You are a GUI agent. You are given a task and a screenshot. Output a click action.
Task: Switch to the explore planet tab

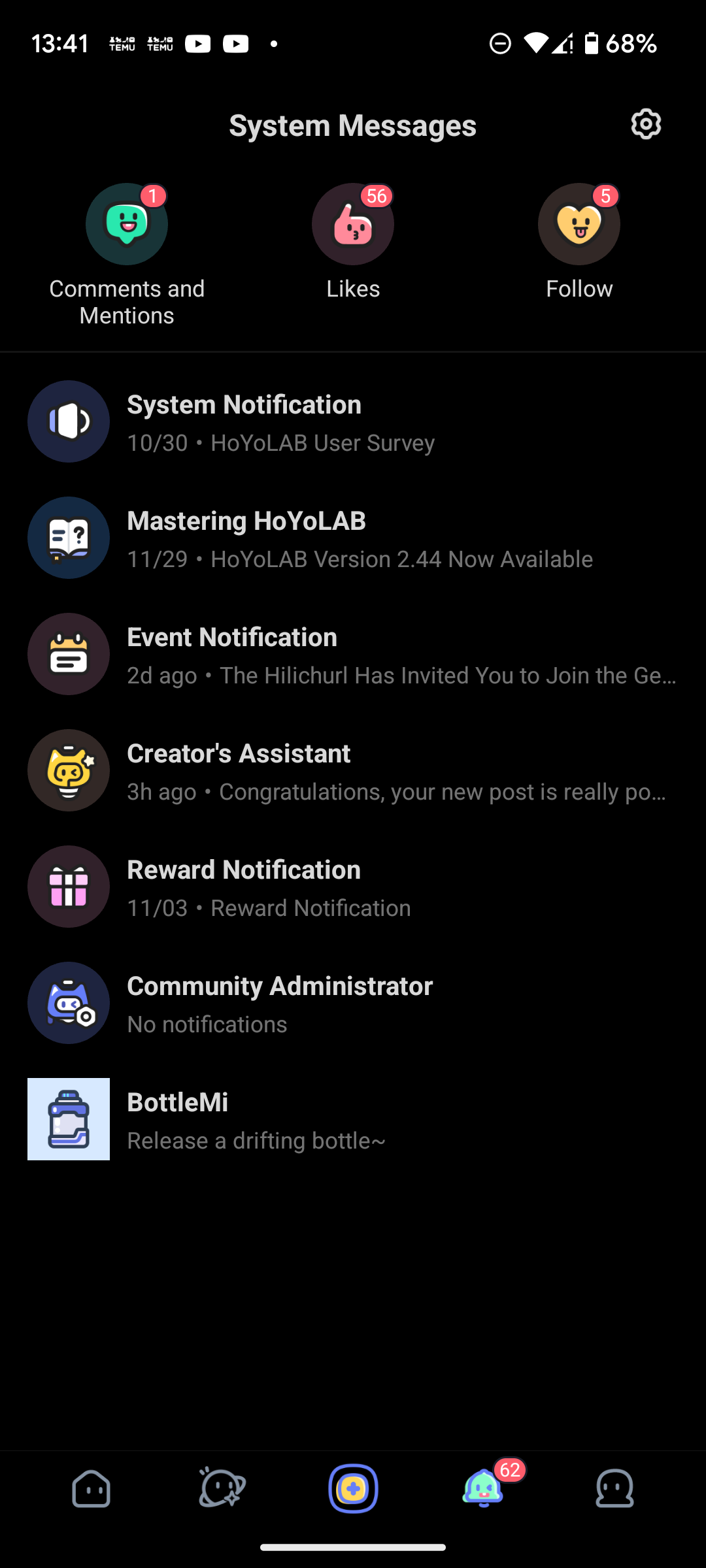[x=222, y=1489]
